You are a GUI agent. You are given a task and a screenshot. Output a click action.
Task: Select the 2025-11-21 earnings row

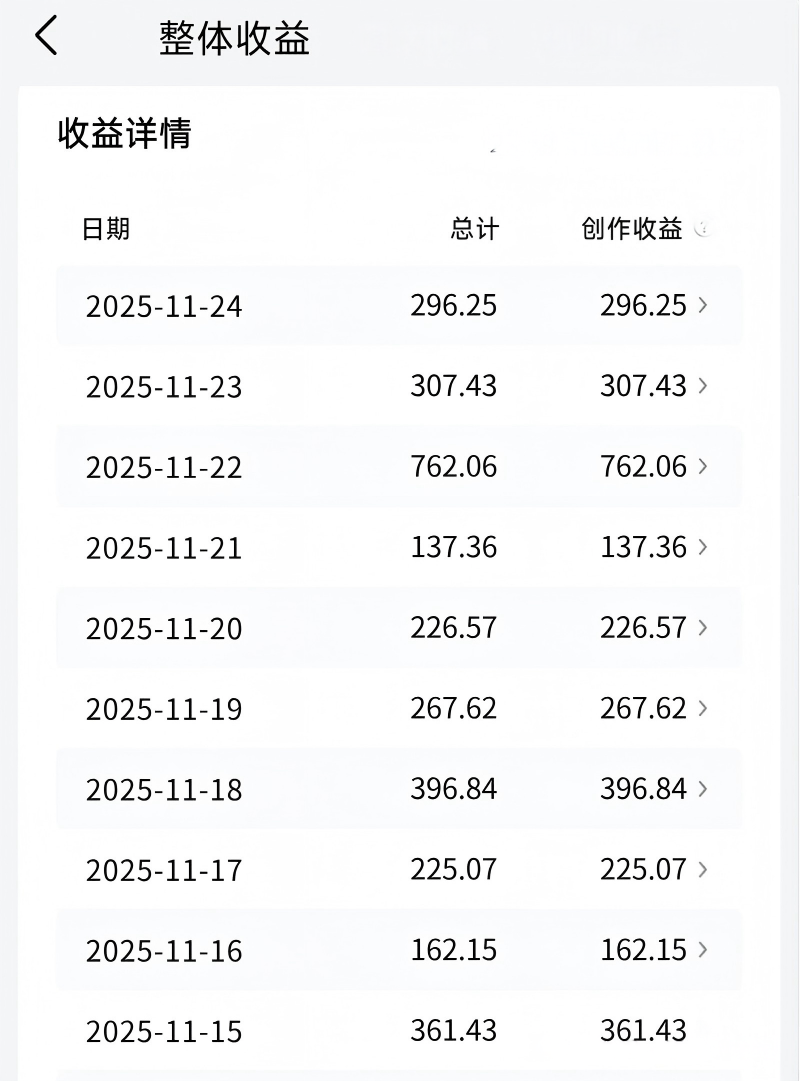coord(399,547)
